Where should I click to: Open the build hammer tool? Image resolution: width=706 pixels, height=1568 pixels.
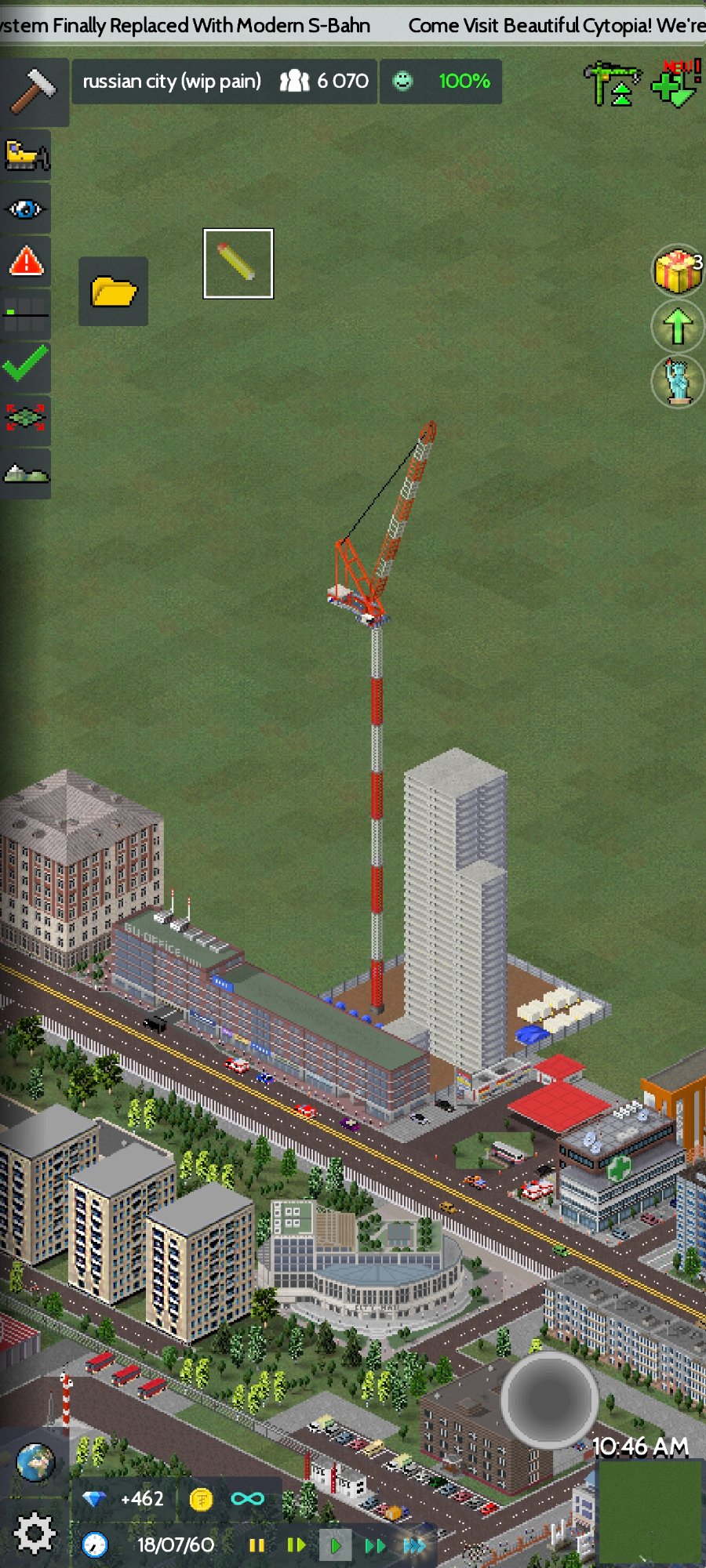pos(33,90)
